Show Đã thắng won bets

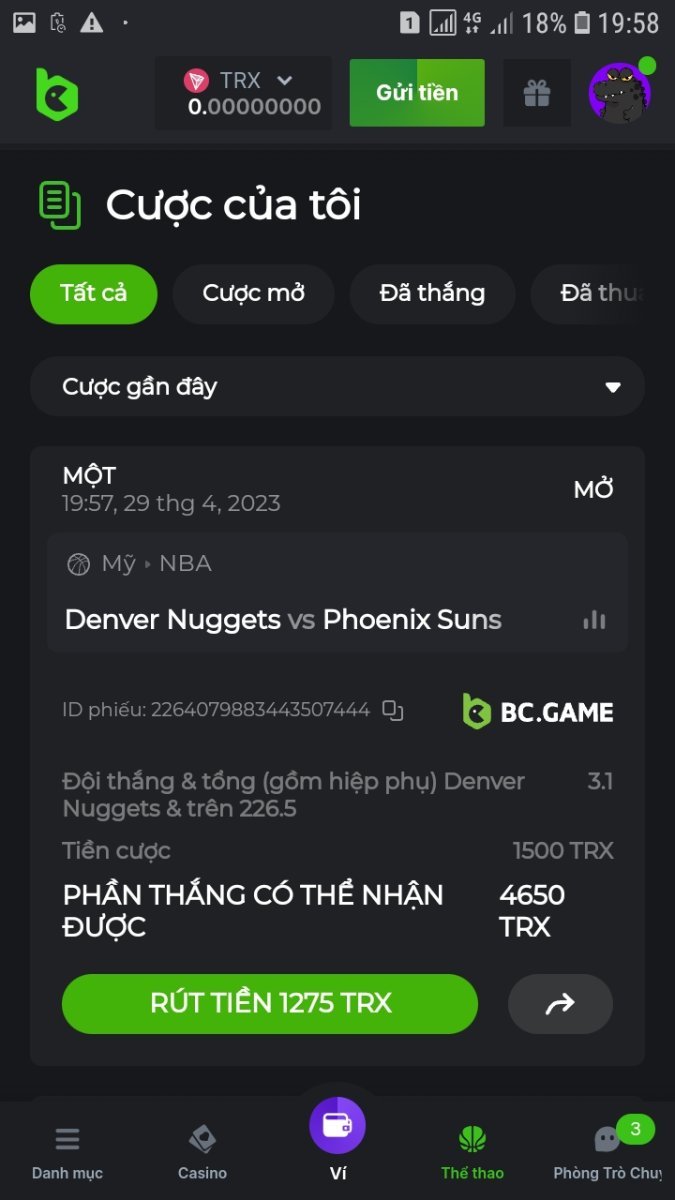tap(432, 293)
